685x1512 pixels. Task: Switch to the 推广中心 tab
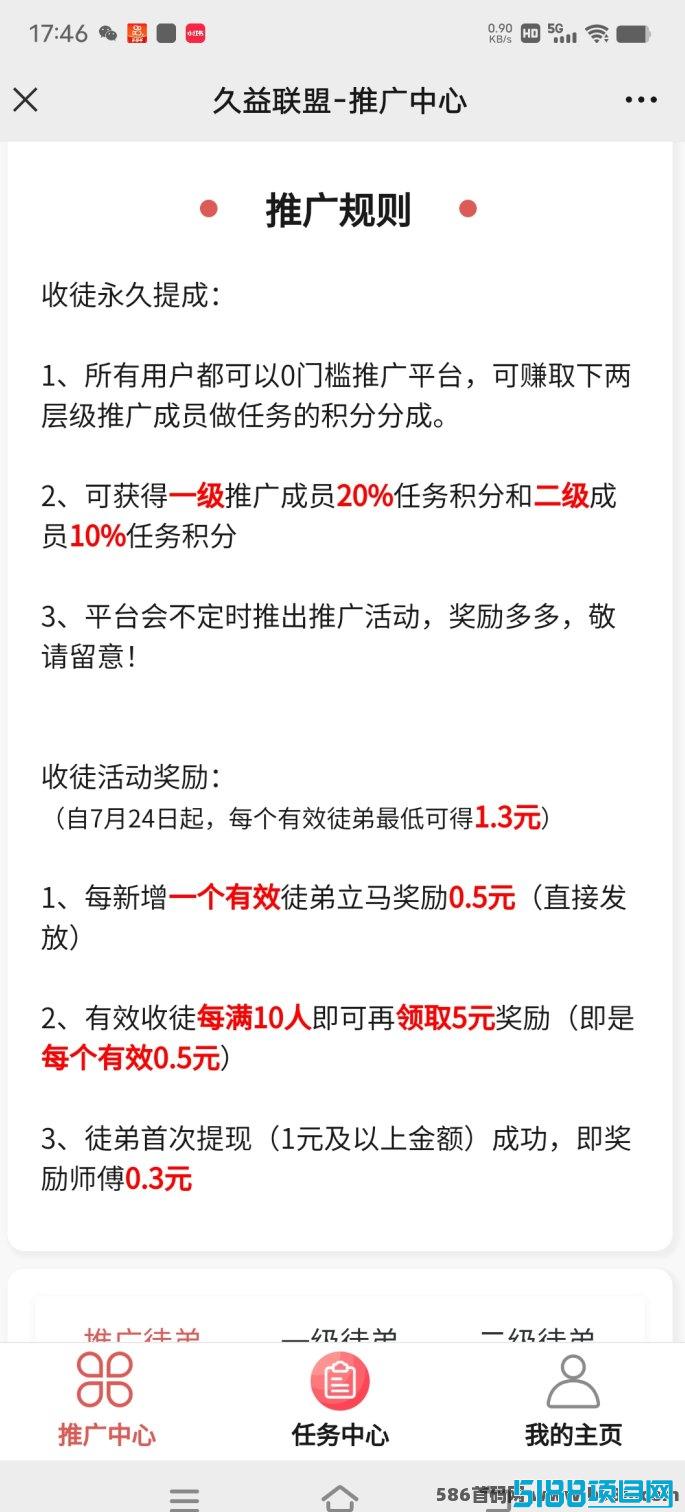106,1399
